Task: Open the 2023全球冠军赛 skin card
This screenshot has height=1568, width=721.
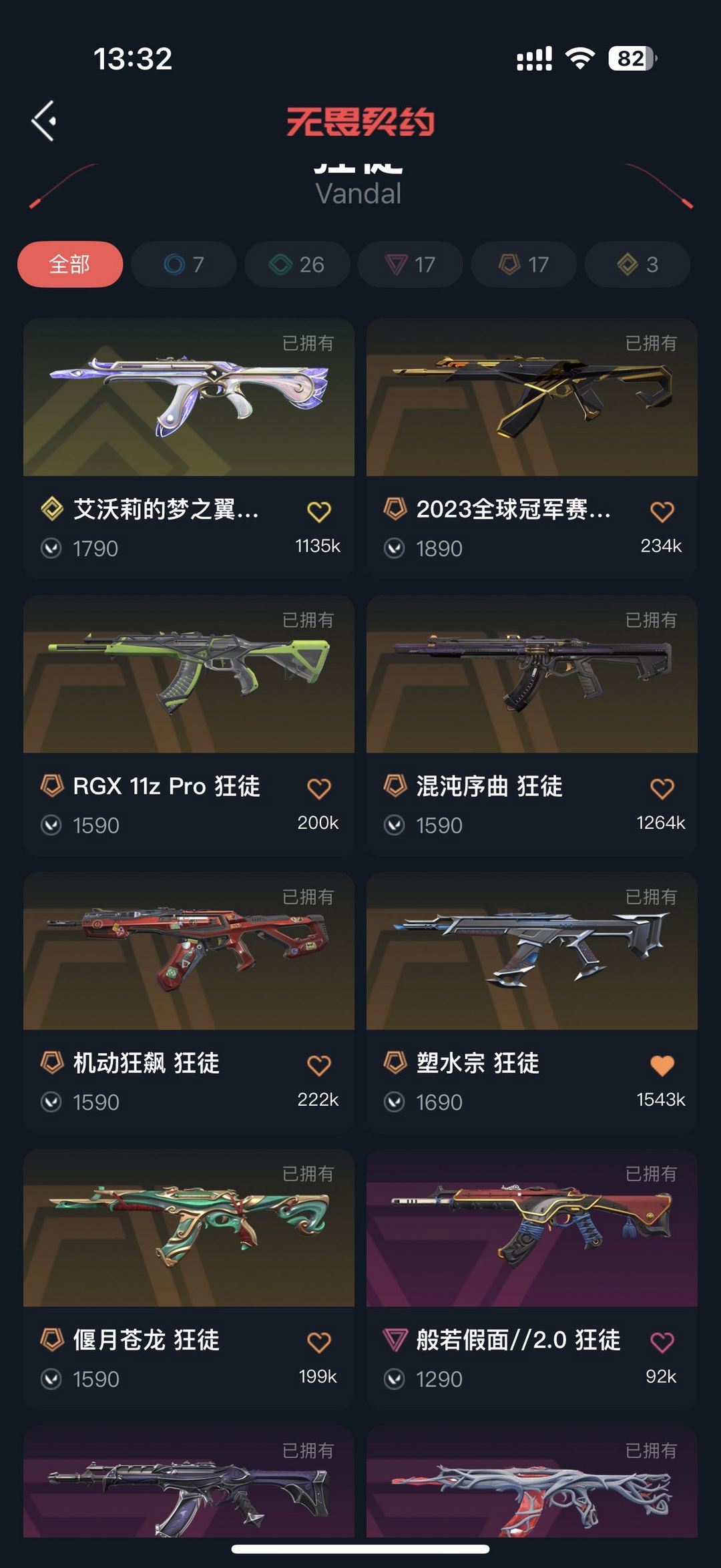Action: [532, 448]
